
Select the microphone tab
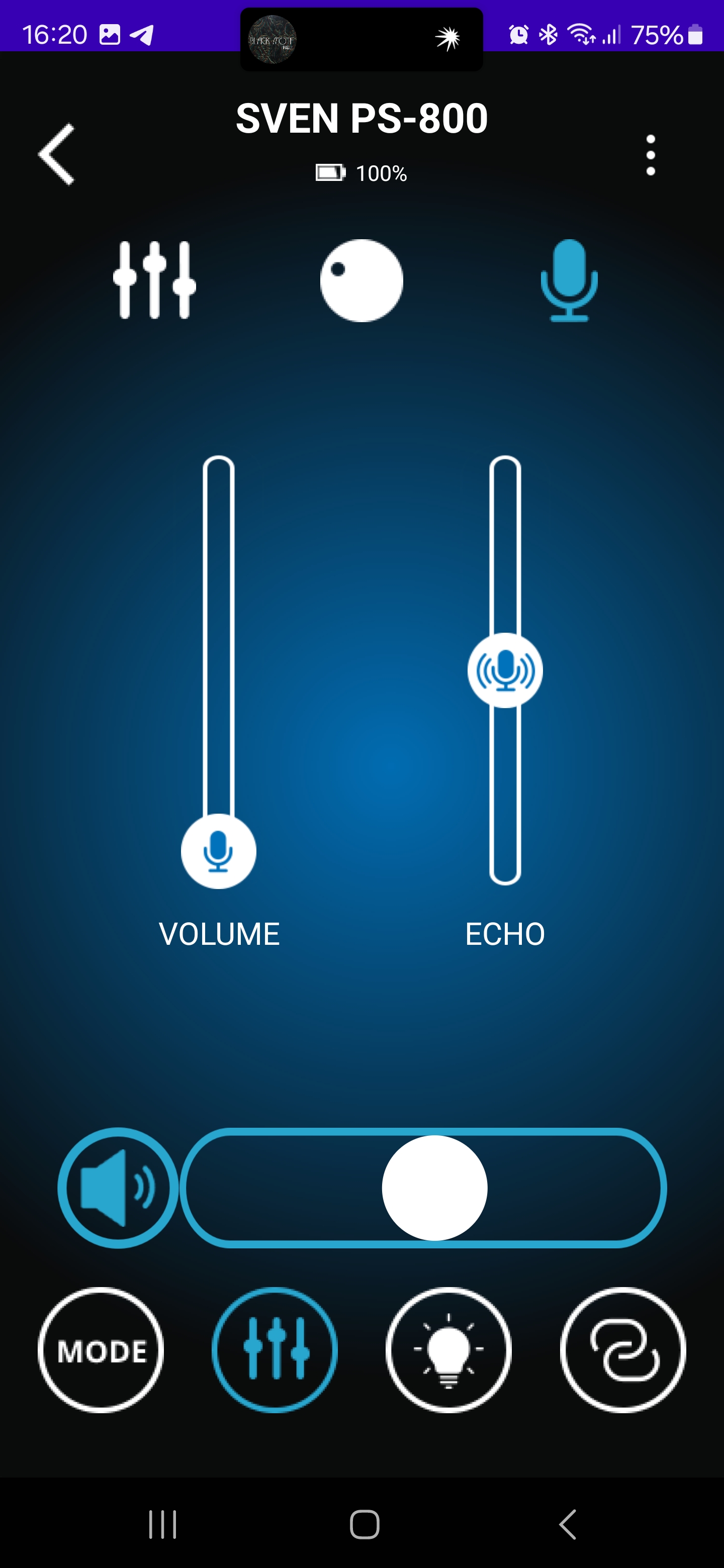tap(569, 280)
